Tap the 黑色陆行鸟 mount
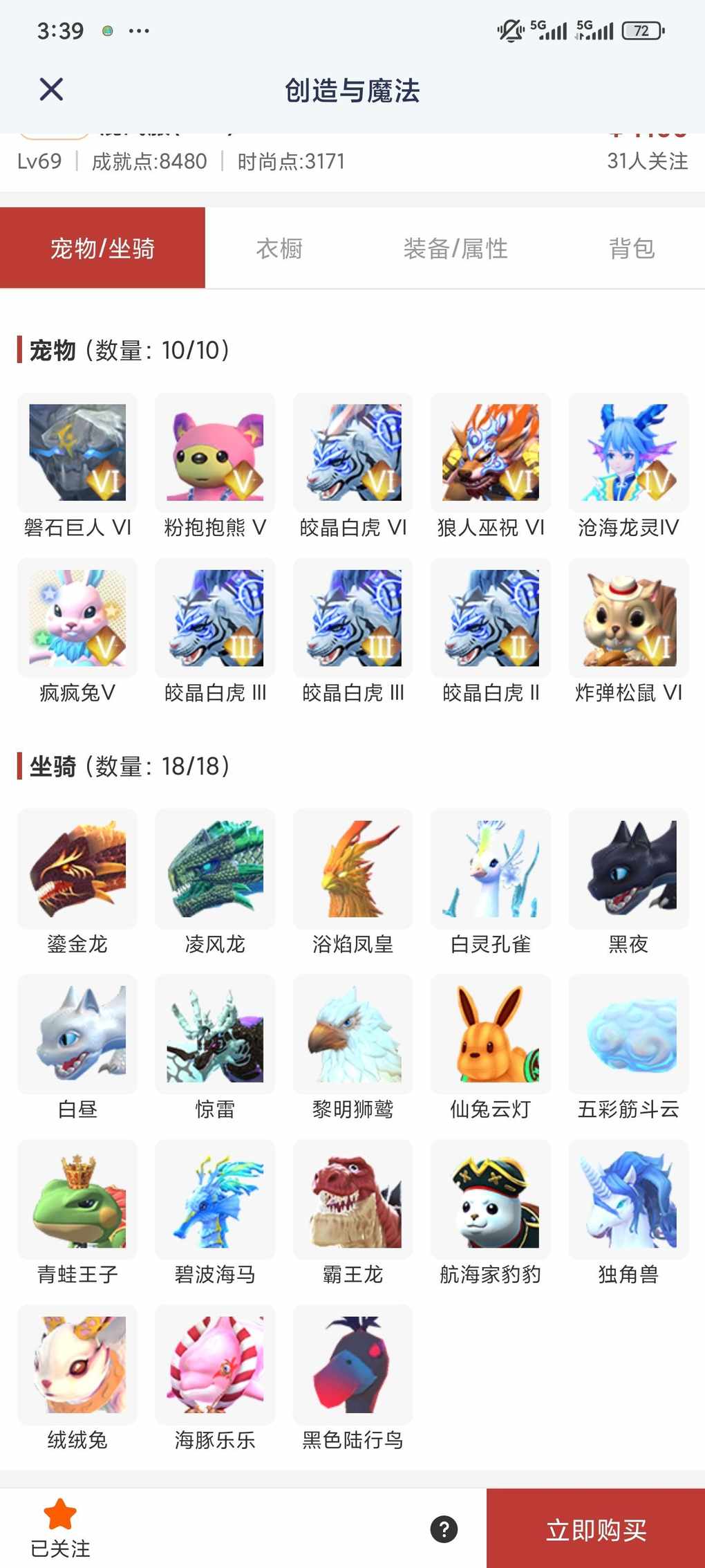This screenshot has width=705, height=1568. click(352, 1365)
